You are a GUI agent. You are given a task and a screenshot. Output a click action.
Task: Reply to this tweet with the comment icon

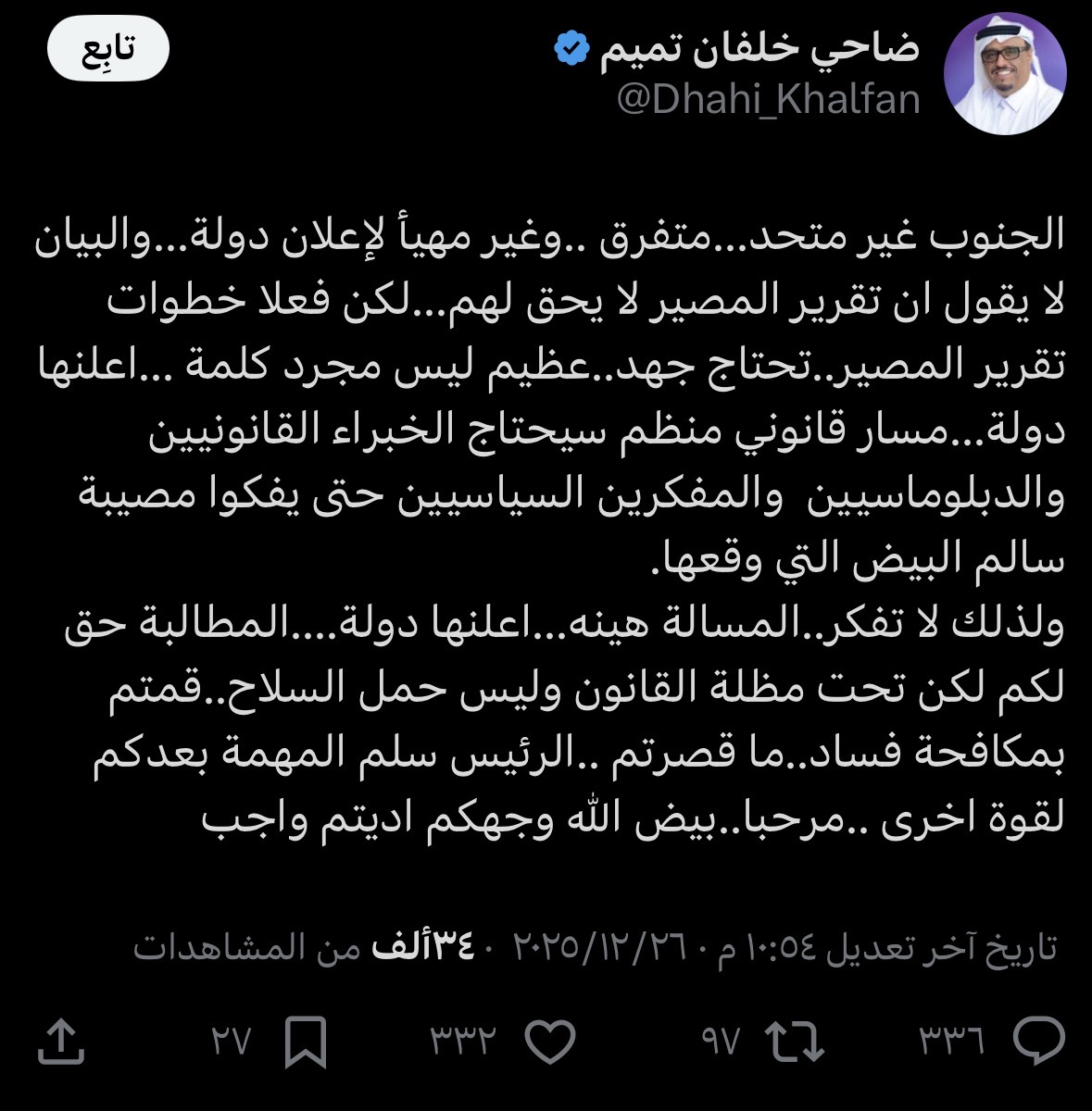pyautogui.click(x=1039, y=1042)
